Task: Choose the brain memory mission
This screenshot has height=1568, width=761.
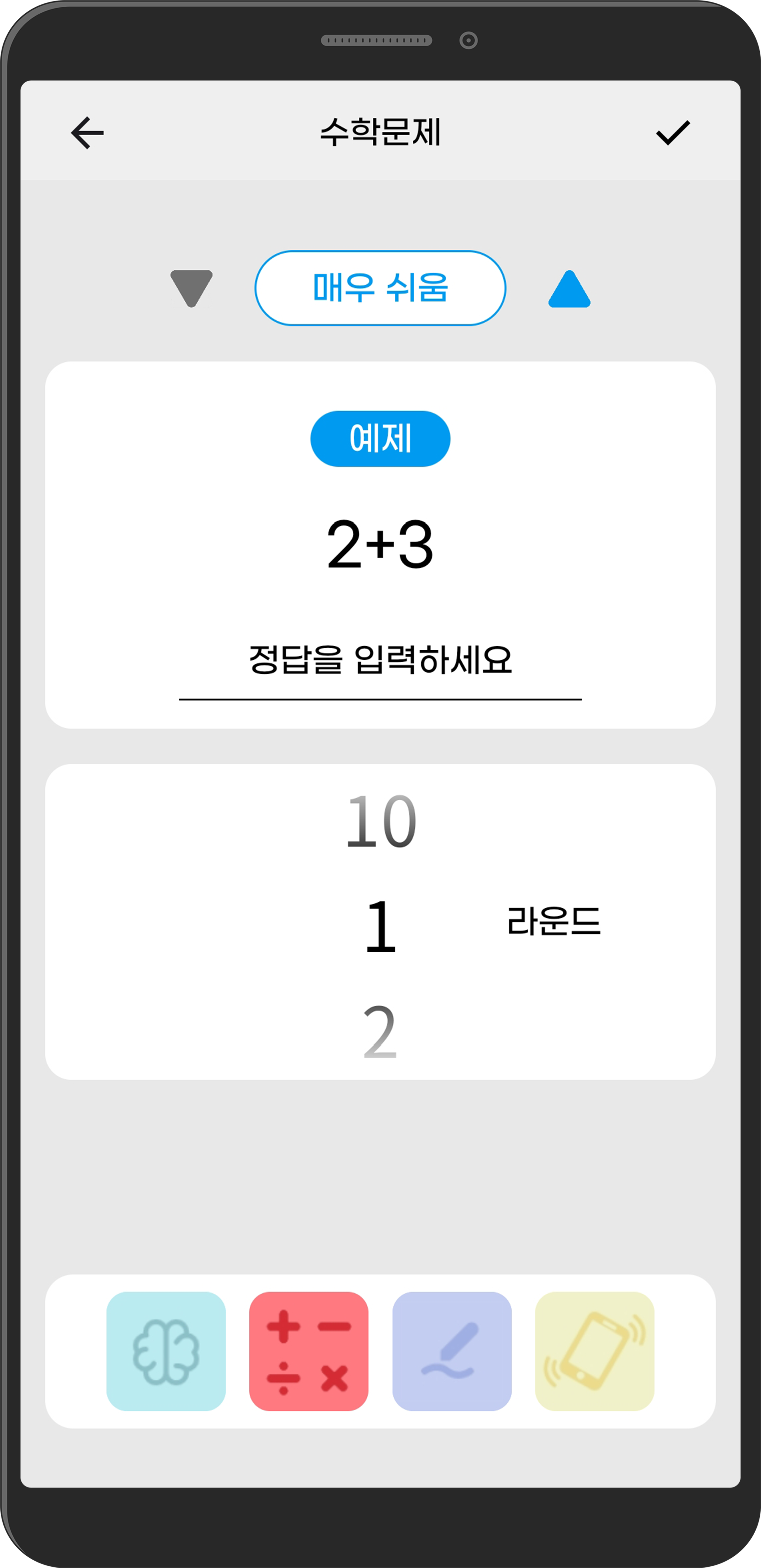Action: pos(166,1351)
